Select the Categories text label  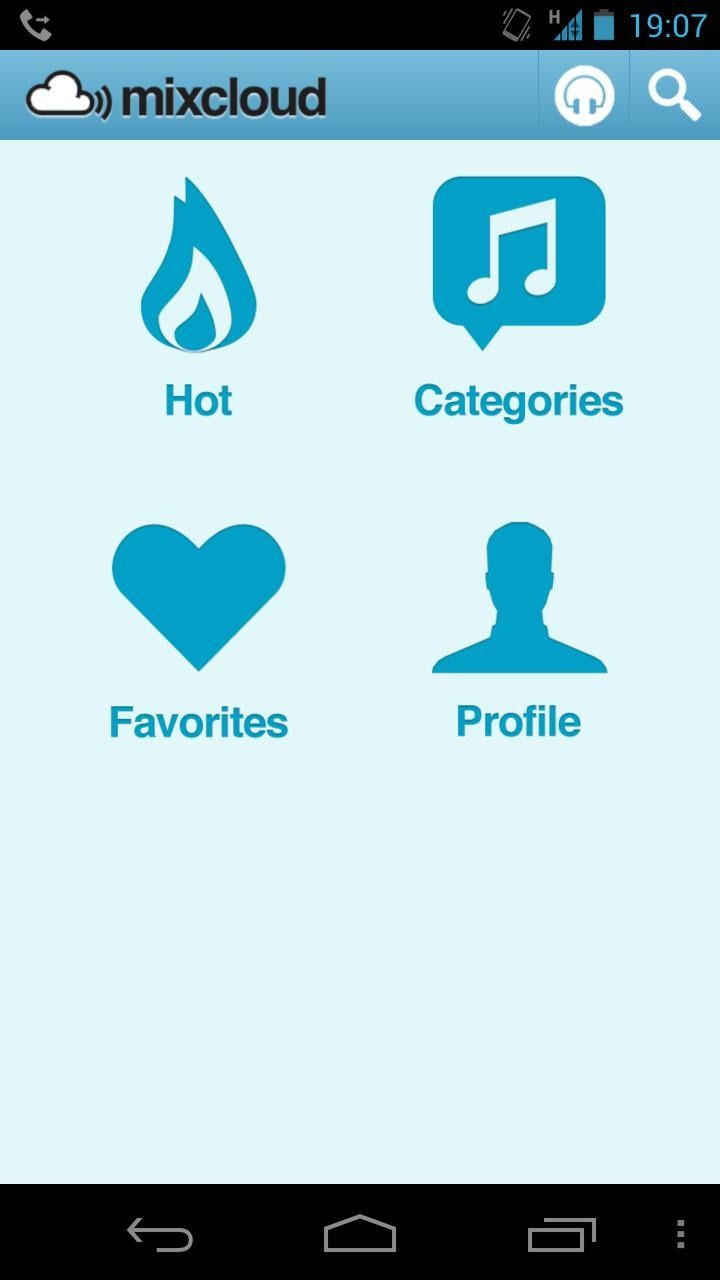(519, 400)
